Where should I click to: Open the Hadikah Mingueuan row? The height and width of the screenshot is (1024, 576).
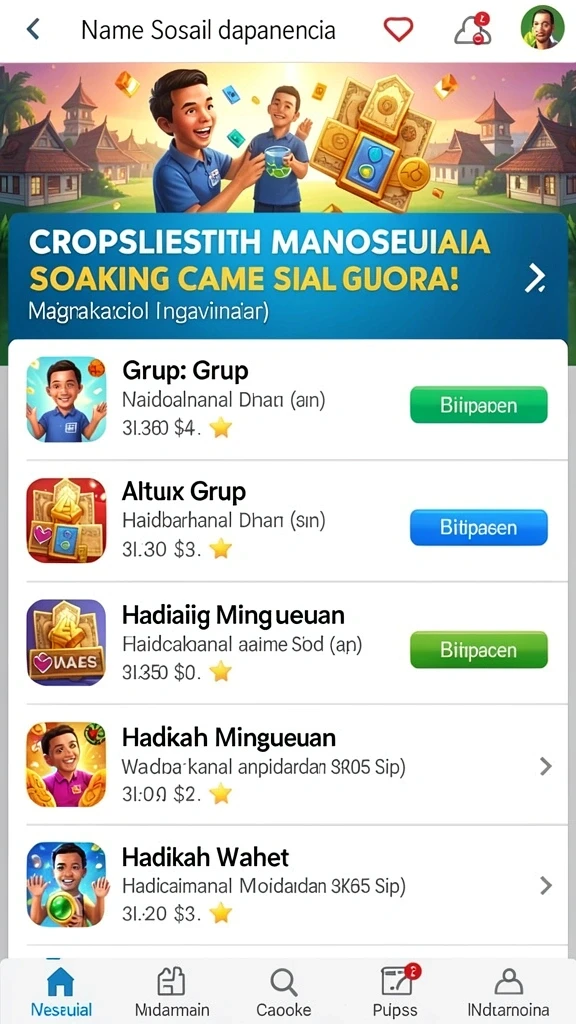point(288,765)
